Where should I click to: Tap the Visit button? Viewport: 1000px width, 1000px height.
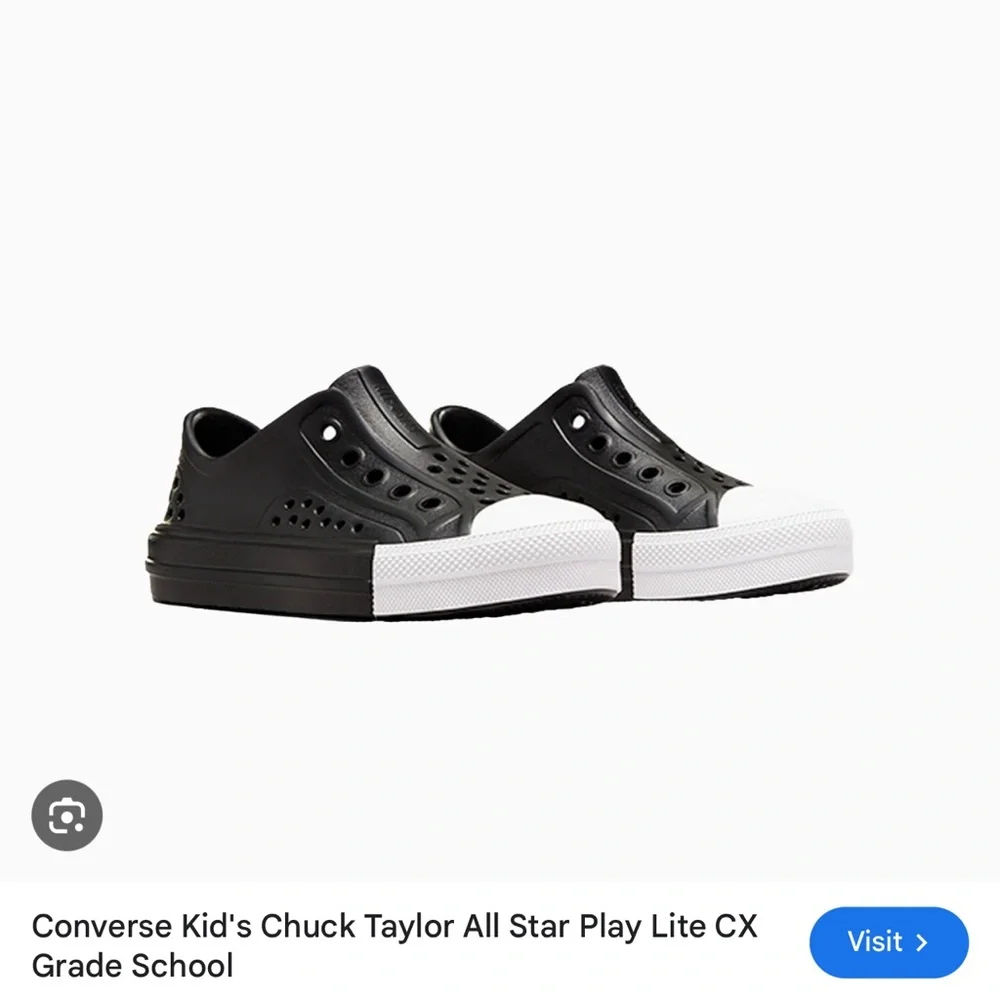[888, 942]
